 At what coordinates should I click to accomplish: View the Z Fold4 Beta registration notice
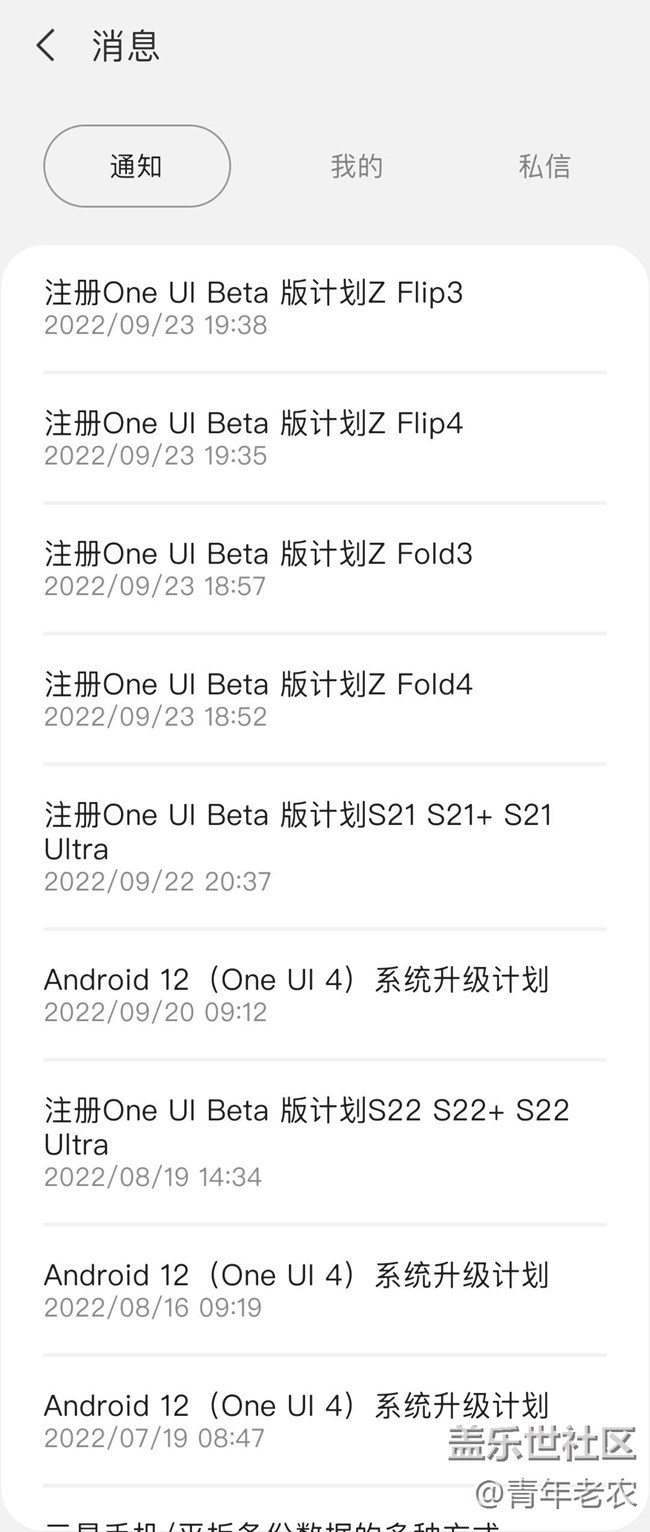pos(258,699)
